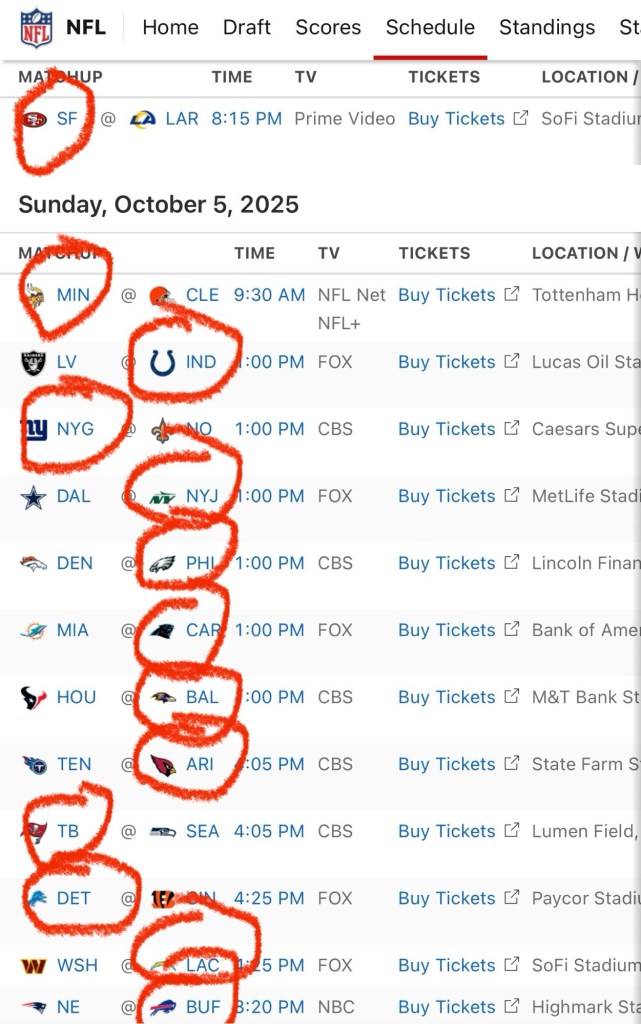Buy tickets for DAL at NYJ

click(x=447, y=496)
